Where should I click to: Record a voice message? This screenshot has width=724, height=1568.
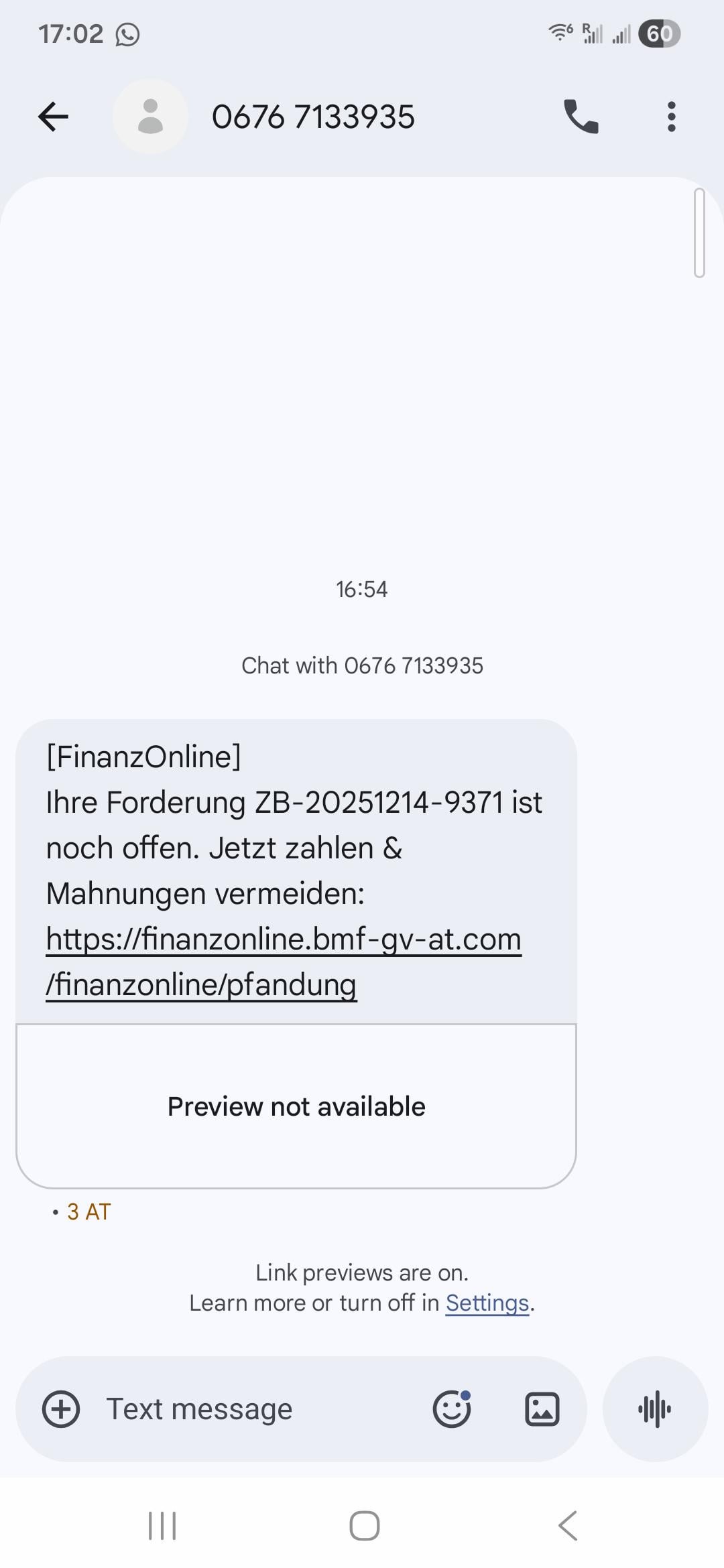[655, 1409]
